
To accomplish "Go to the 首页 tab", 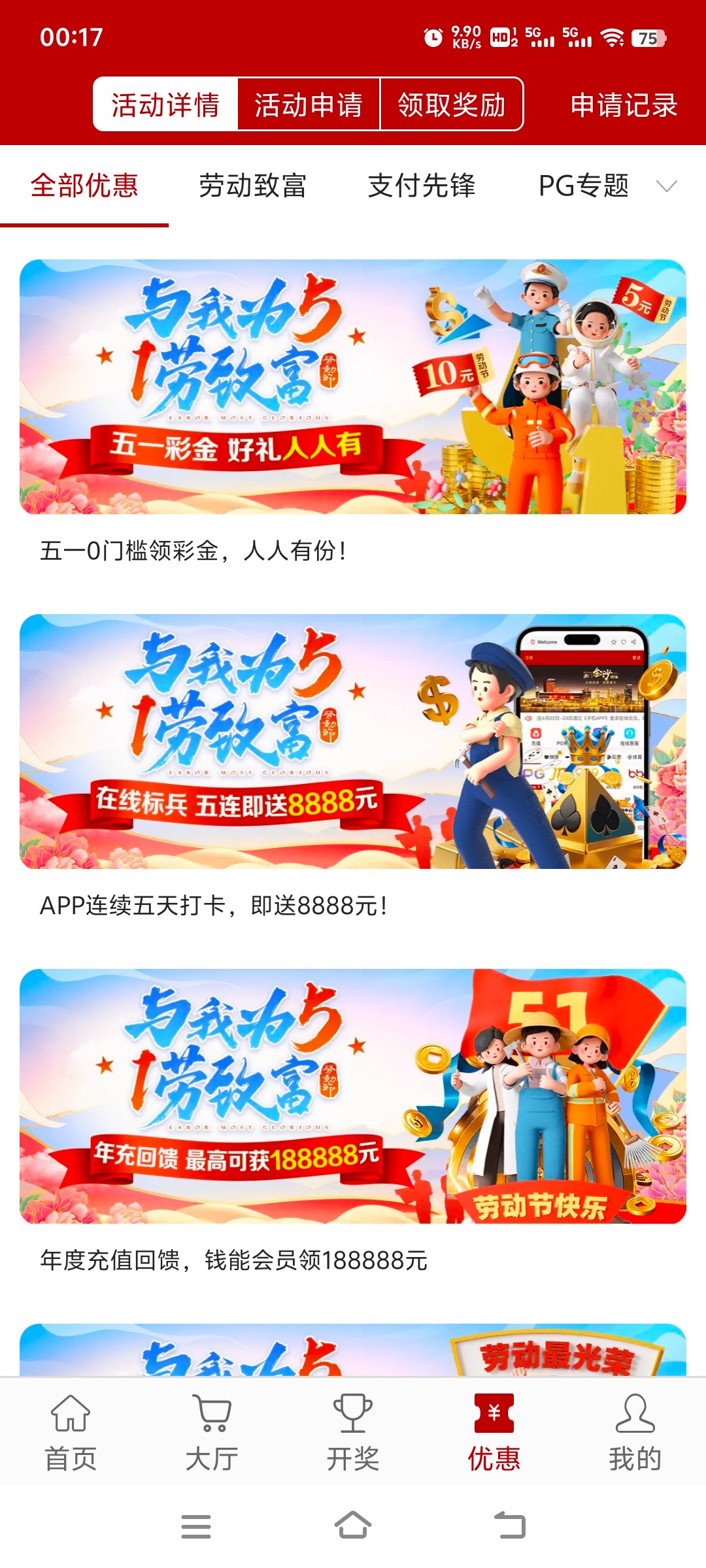I will (71, 1432).
